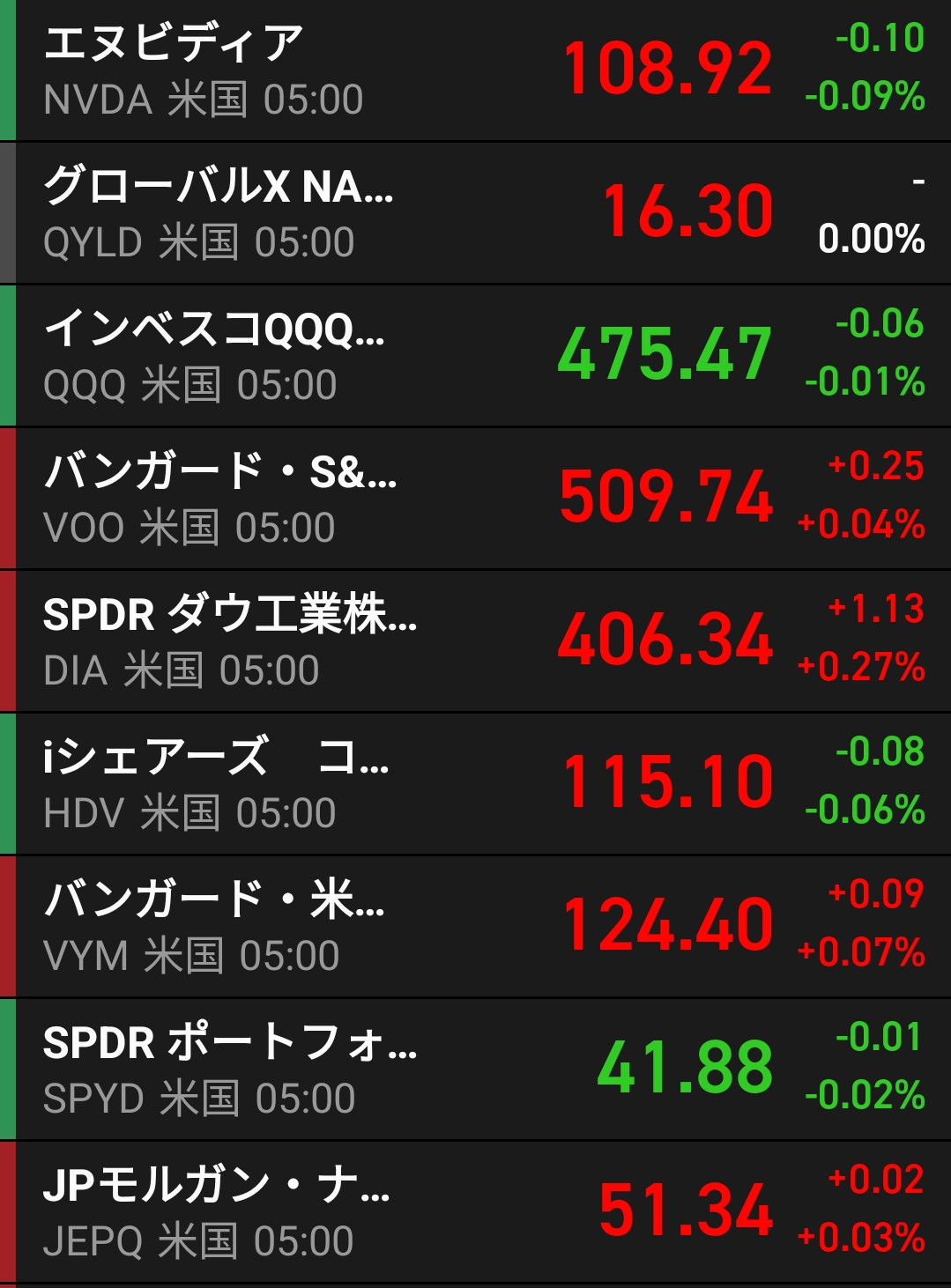Select the VOO バンガード・S& row
Viewport: 951px width, 1288px height.
(476, 499)
